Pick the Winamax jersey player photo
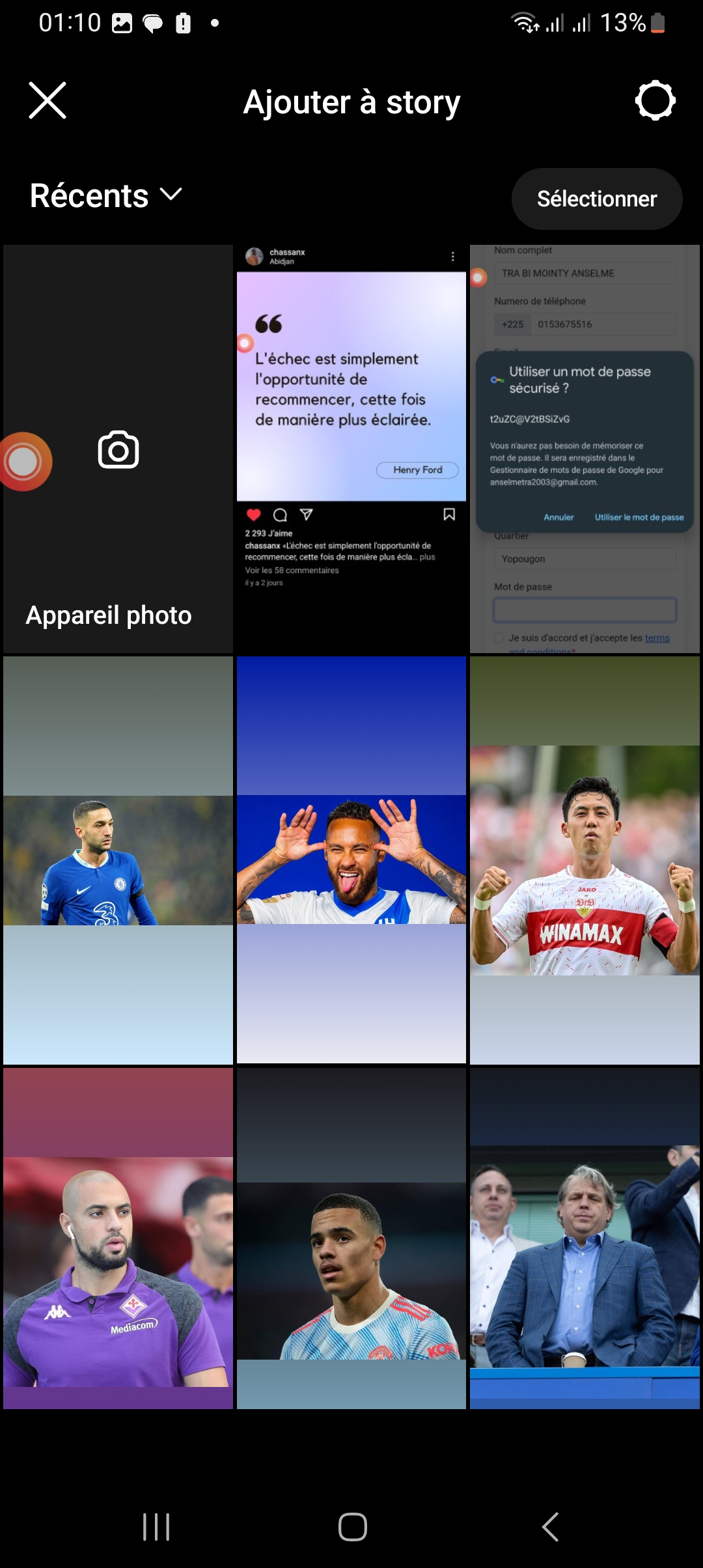Screen dimensions: 703x1568 click(585, 860)
